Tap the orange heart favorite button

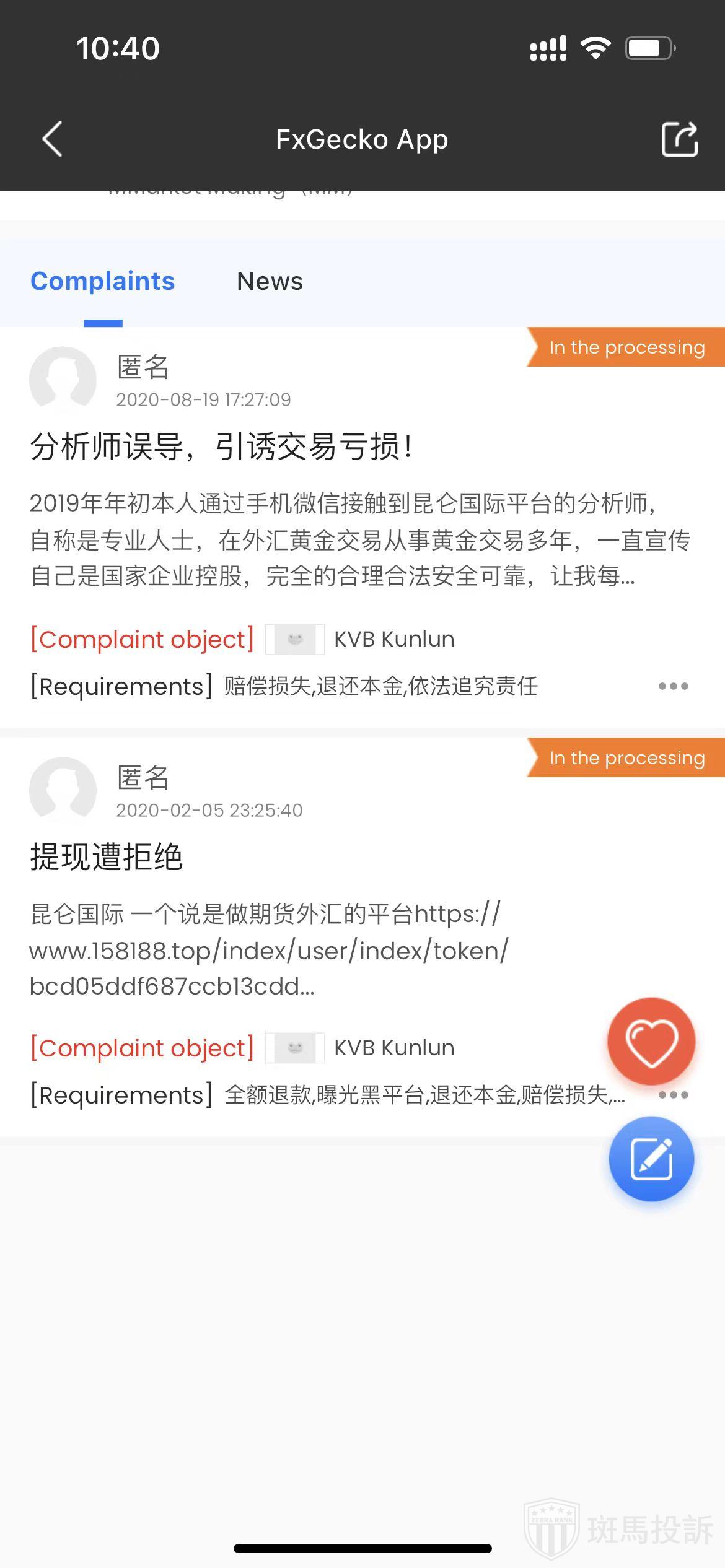651,1042
